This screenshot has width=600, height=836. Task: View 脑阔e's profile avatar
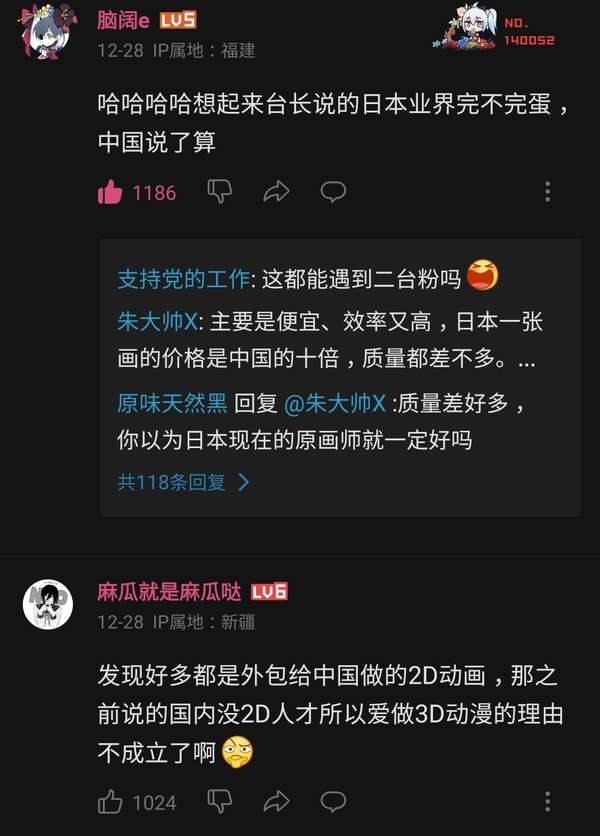(47, 30)
